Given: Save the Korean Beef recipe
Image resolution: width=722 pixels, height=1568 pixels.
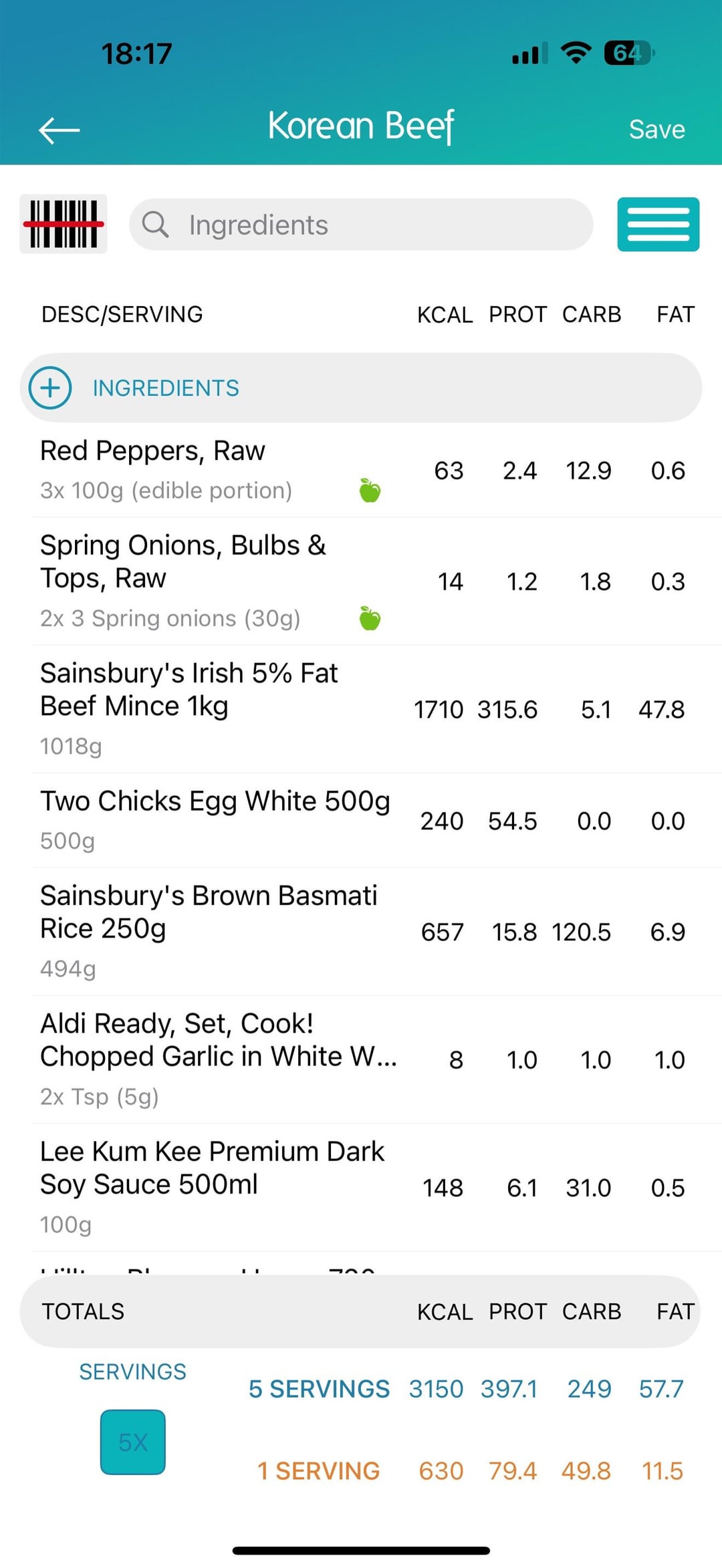Looking at the screenshot, I should pos(656,129).
